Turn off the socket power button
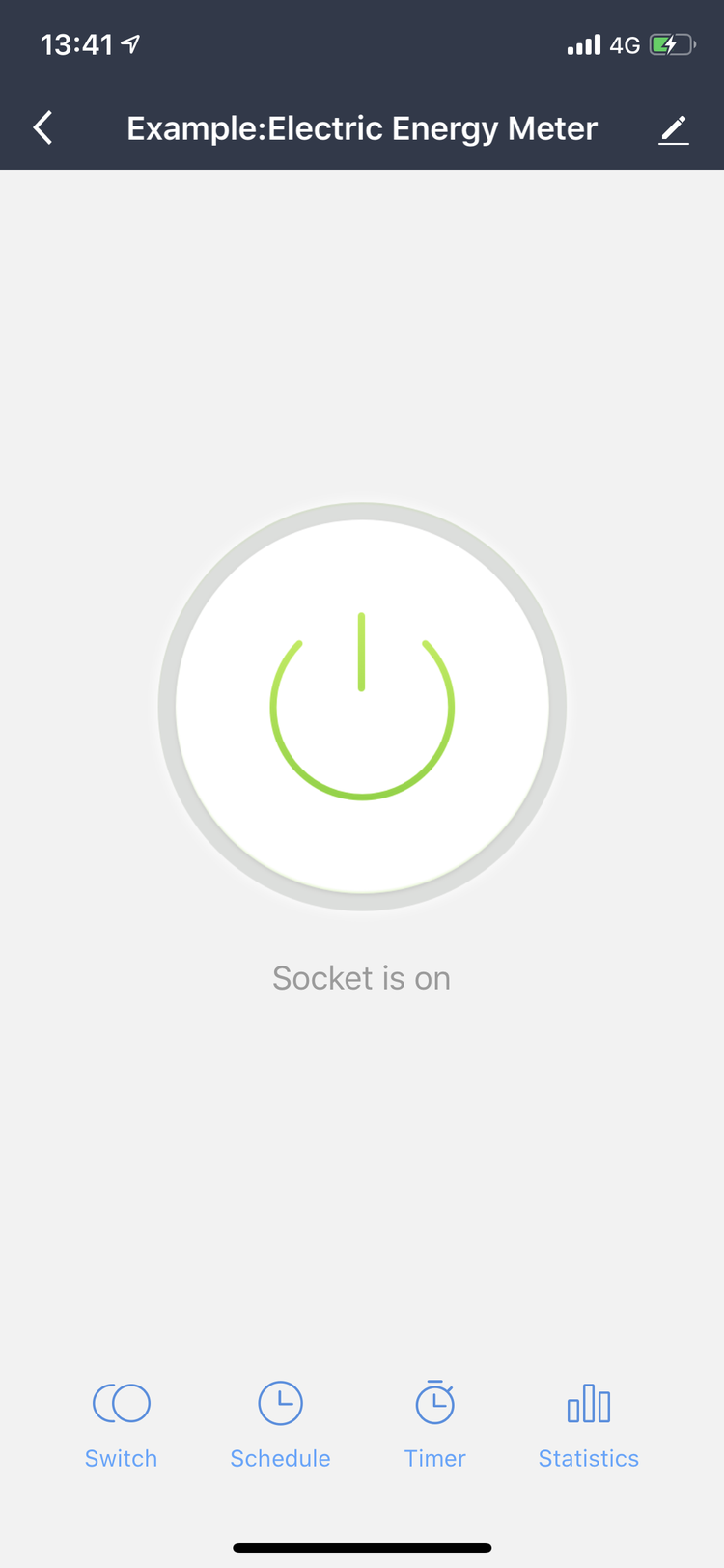The image size is (724, 1568). (362, 706)
